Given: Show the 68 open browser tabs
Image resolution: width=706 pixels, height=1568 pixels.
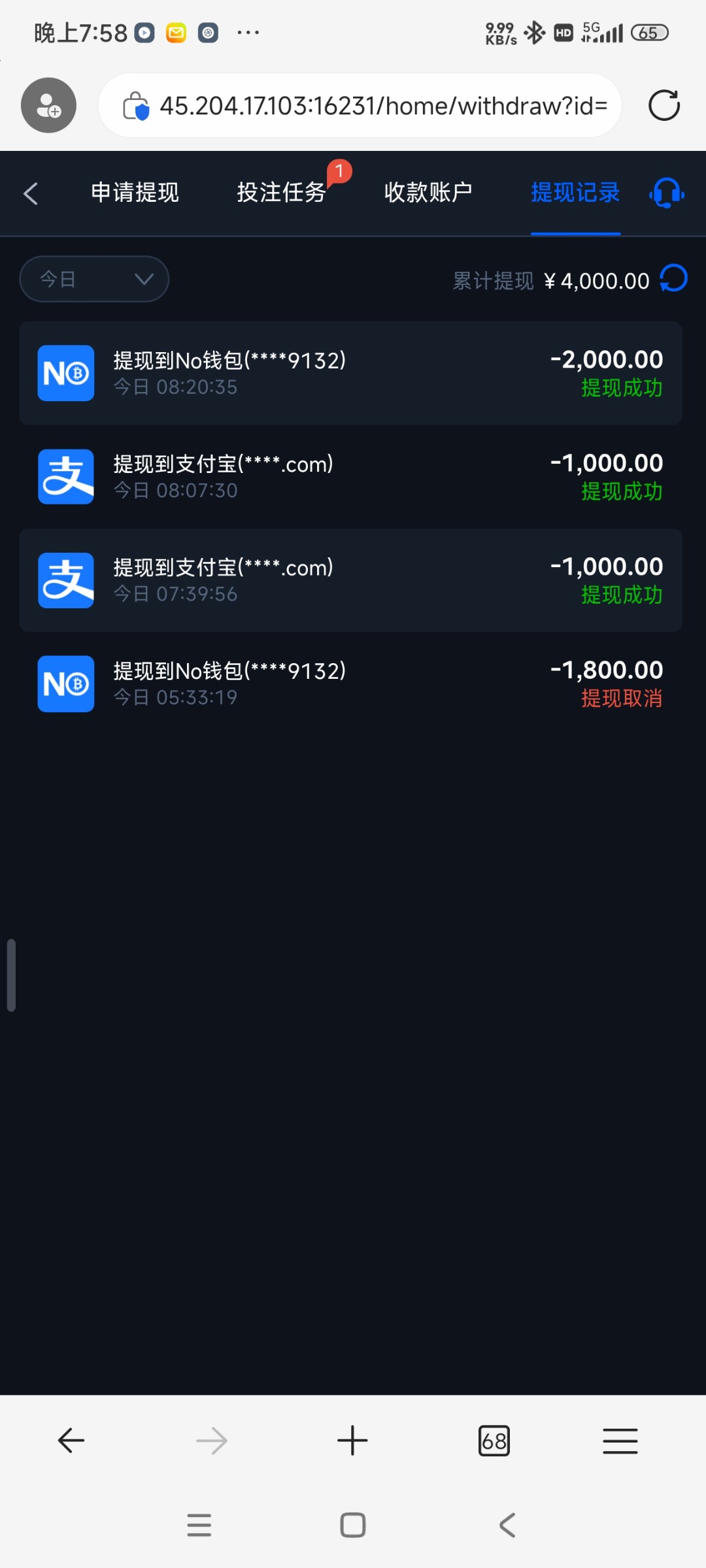Looking at the screenshot, I should (494, 1441).
